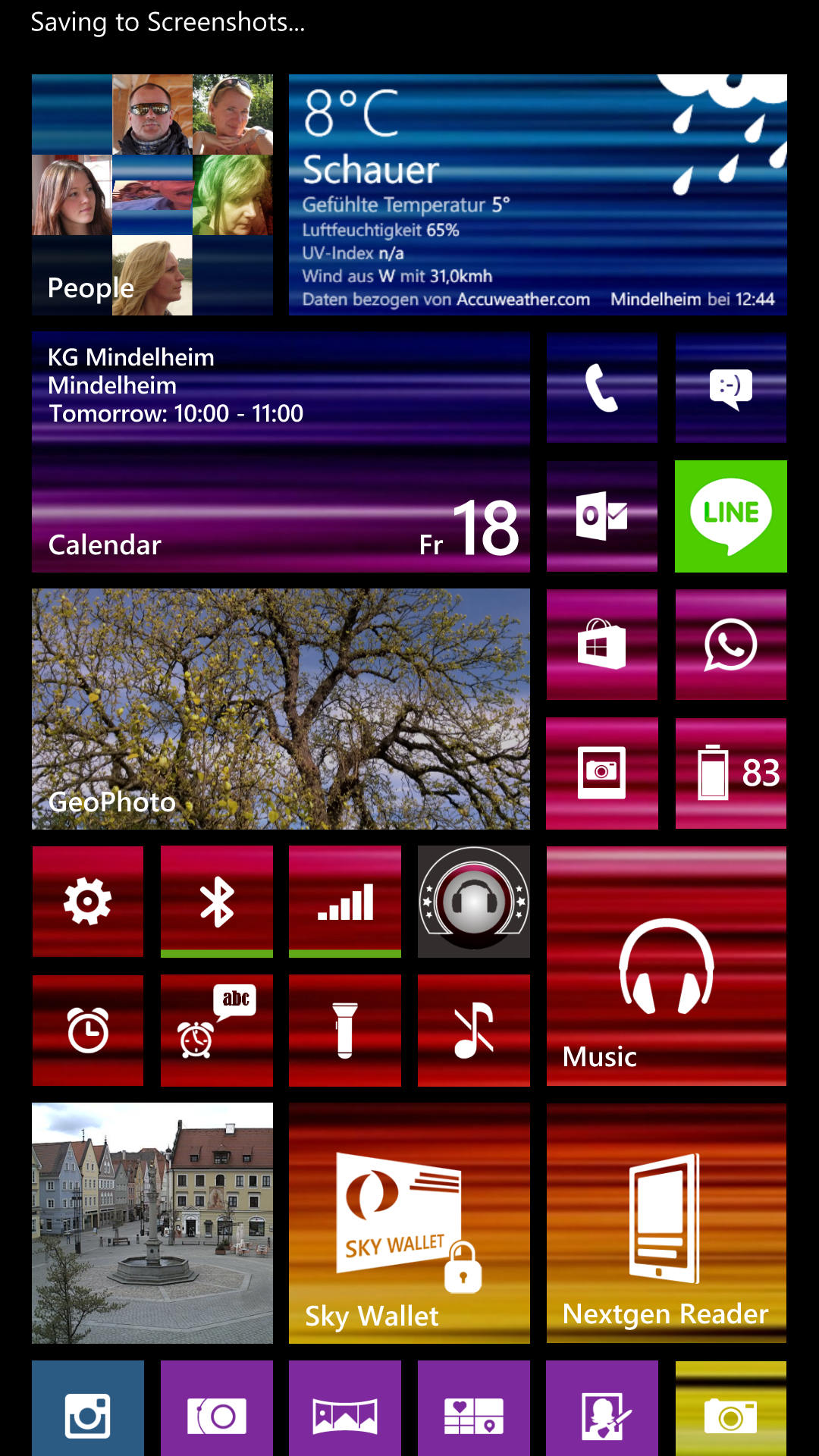Open the alarm clock tile
819x1456 pixels.
tap(88, 1031)
